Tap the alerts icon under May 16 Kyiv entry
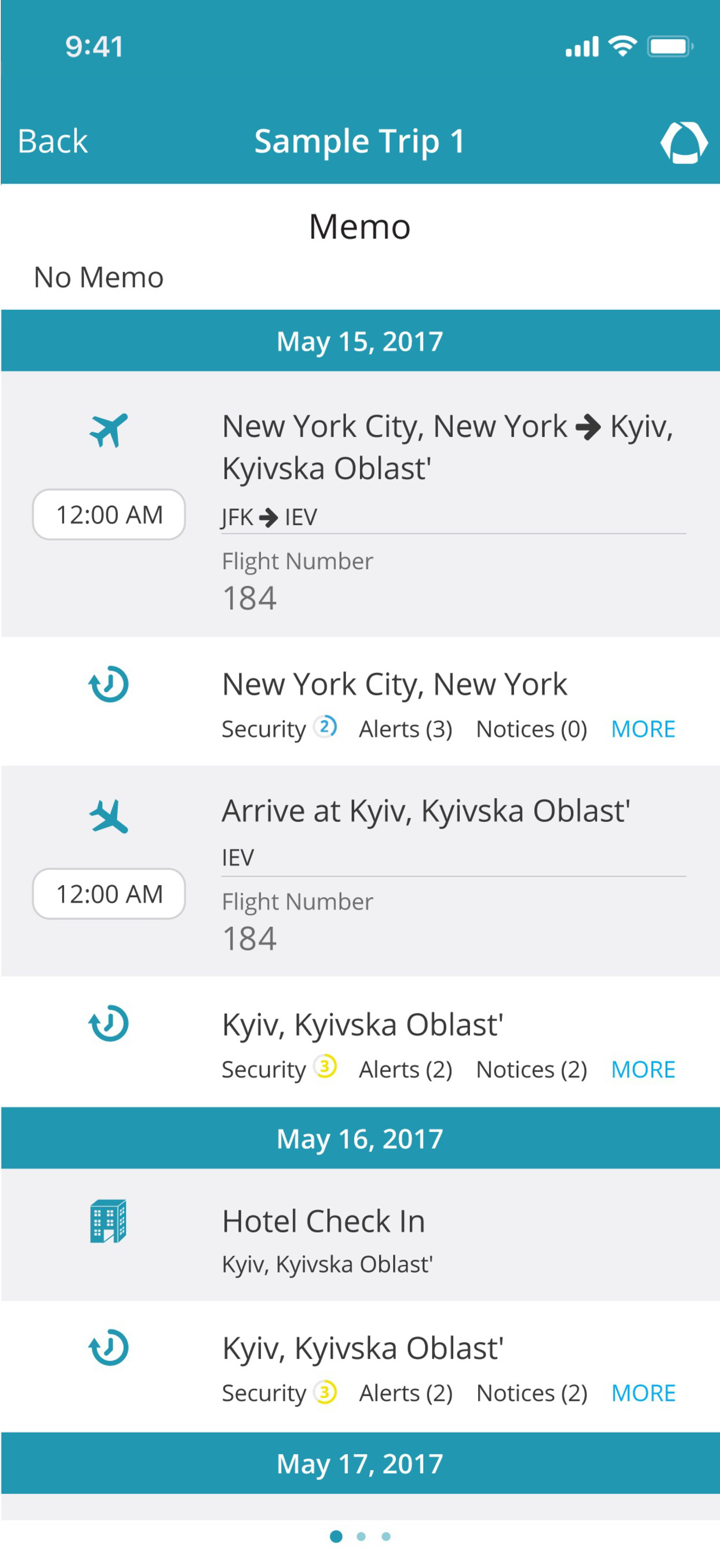This screenshot has width=720, height=1558. coord(108,1347)
